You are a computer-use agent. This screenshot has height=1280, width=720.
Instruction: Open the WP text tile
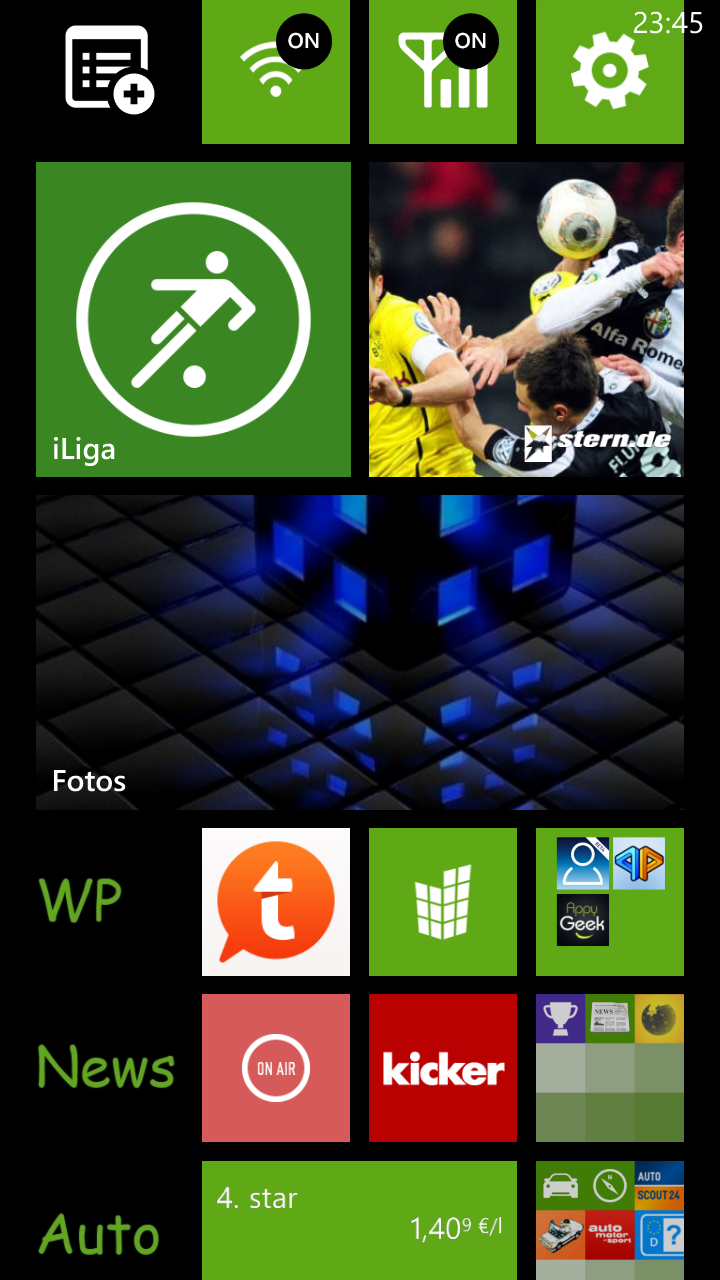coord(110,902)
